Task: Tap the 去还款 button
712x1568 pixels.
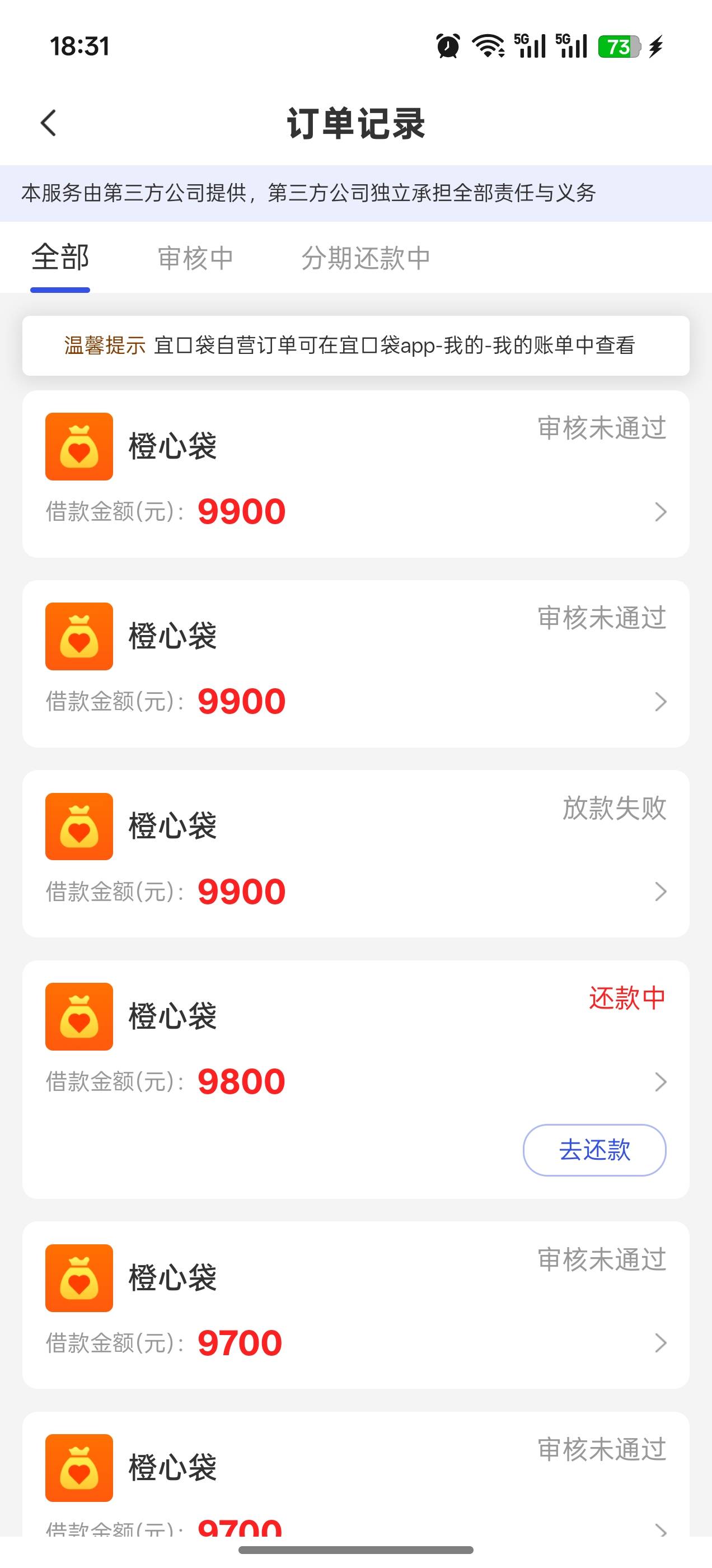Action: (594, 1150)
